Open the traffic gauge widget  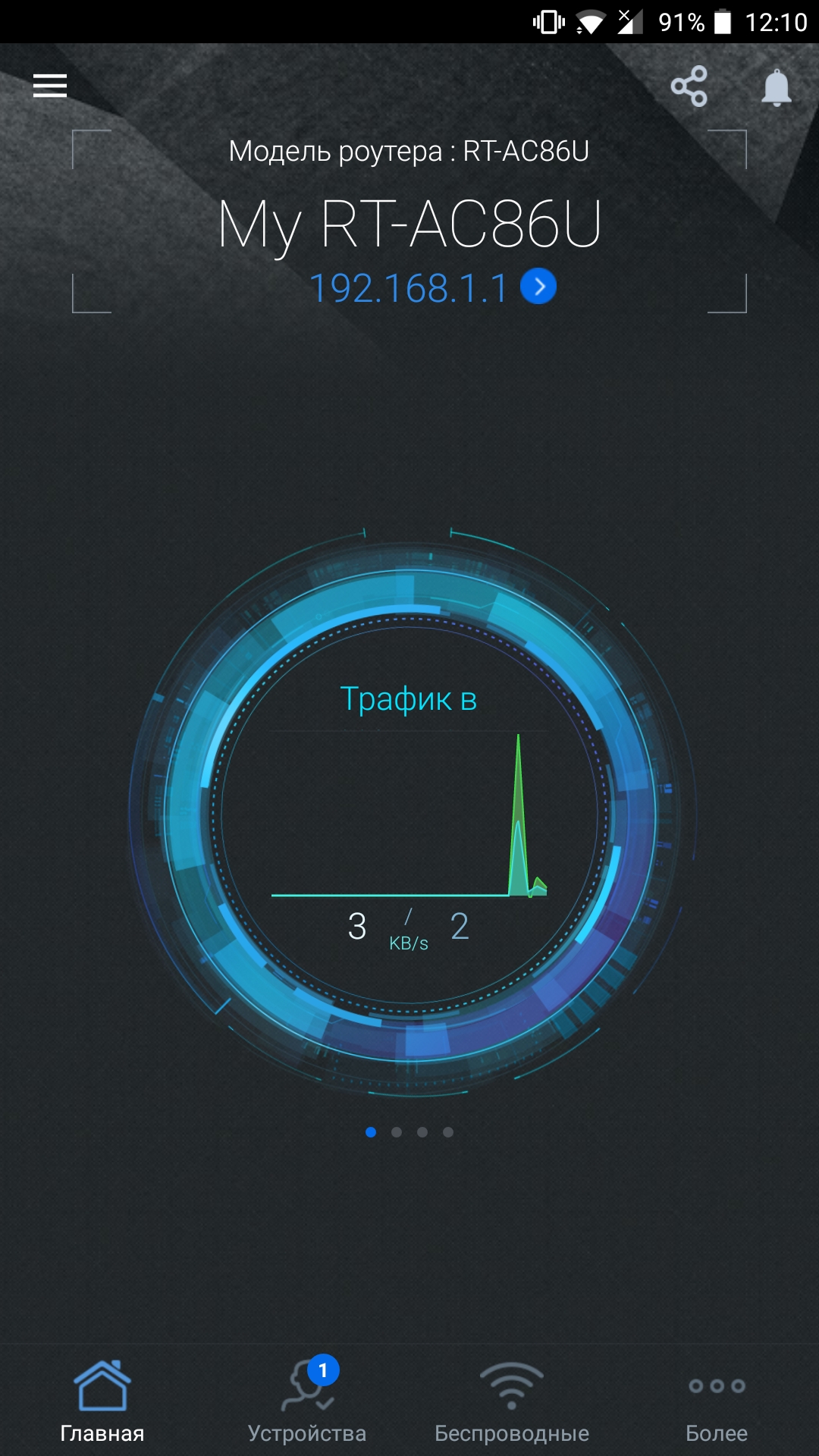[409, 815]
